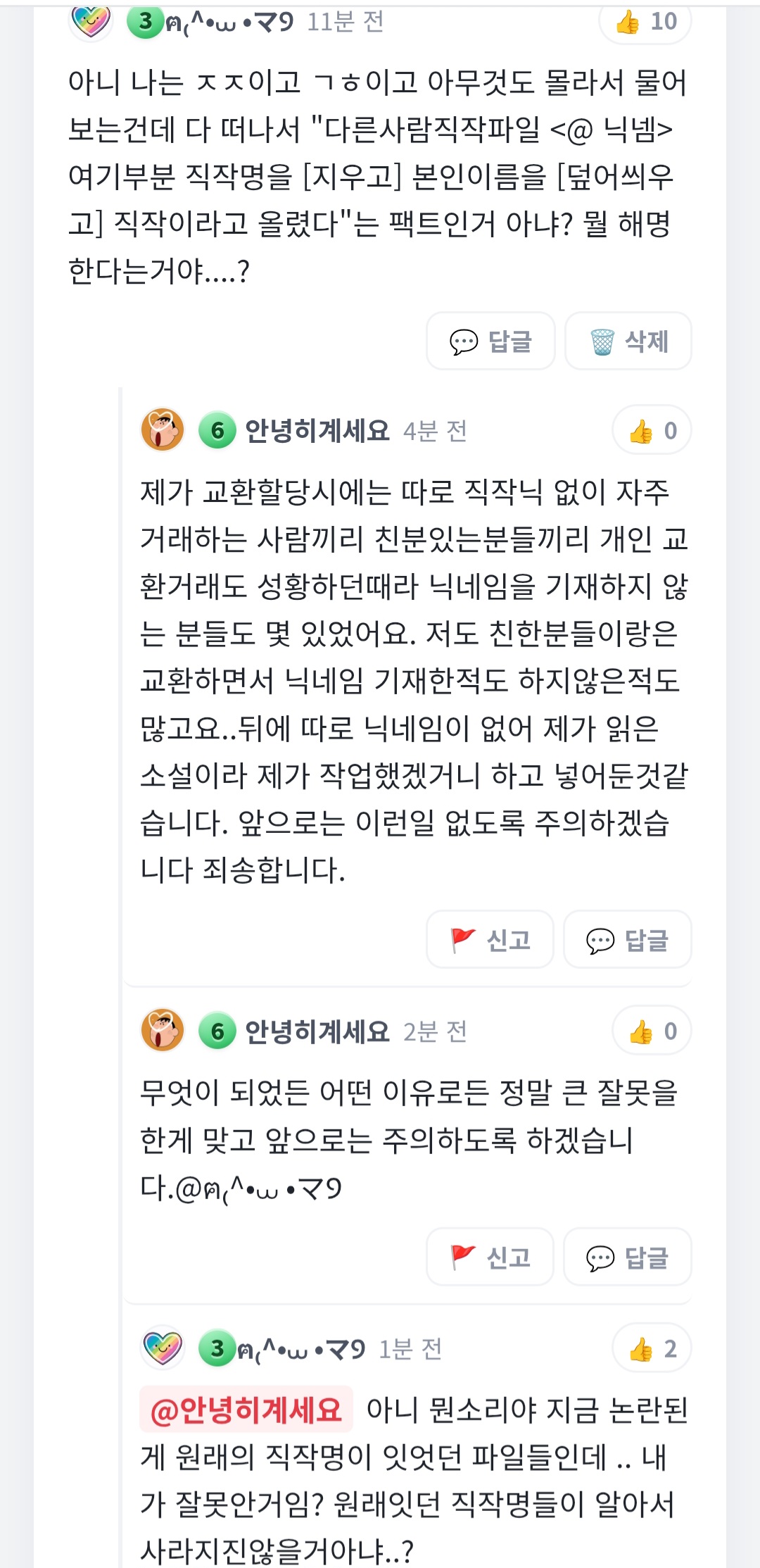Open the 안녕히계세요 username on 2분 전 reply
The width and height of the screenshot is (760, 1568).
point(317,1031)
